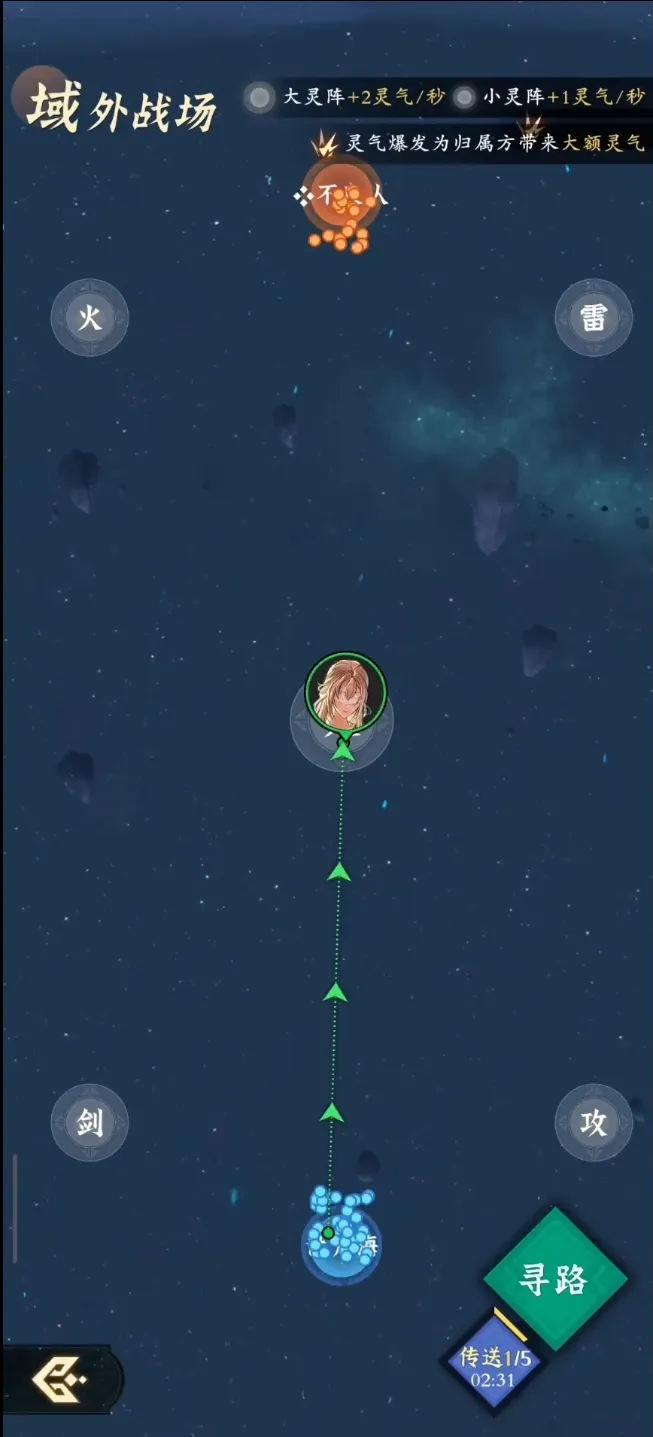Screen dimensions: 653x1437
Task: Select the 雷 node
Action: (x=593, y=318)
